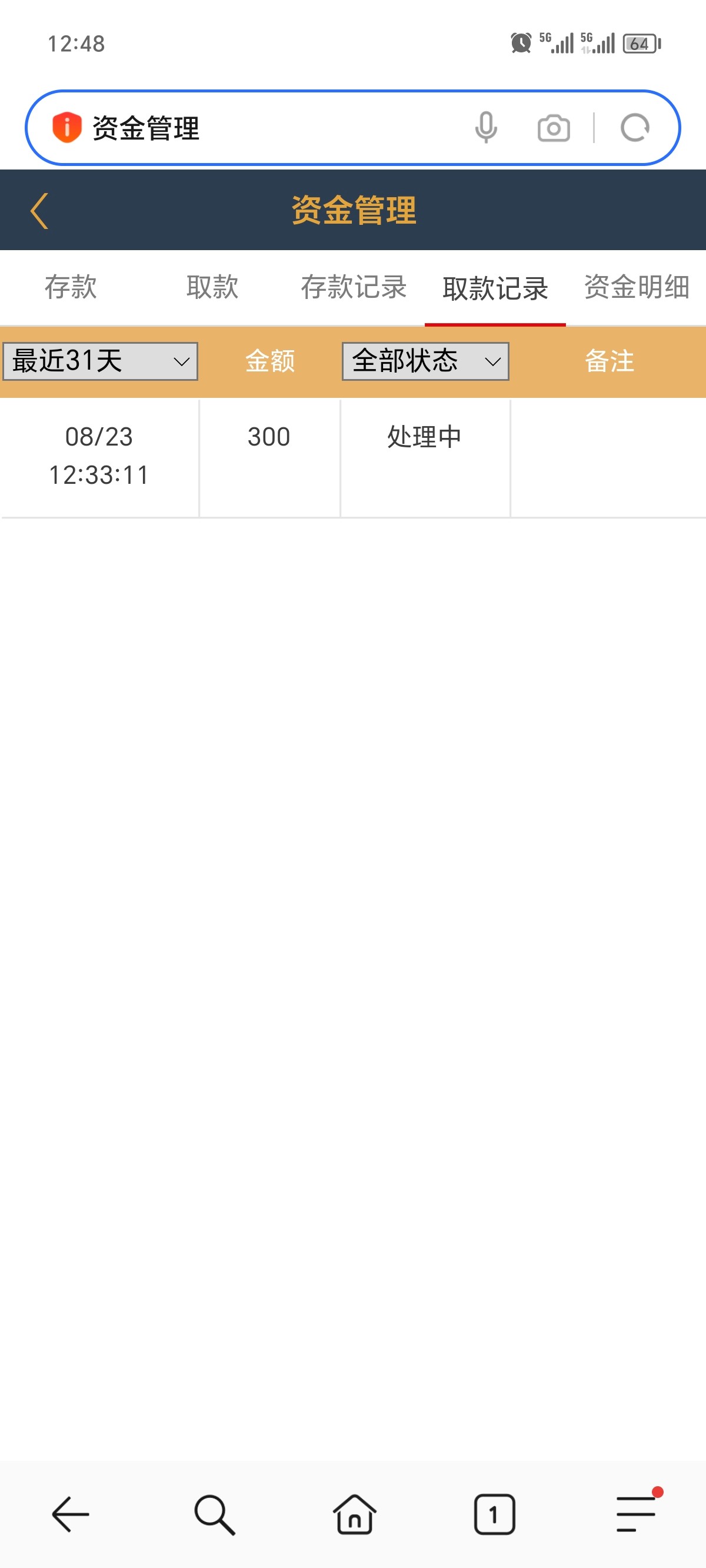Image resolution: width=706 pixels, height=1568 pixels.
Task: Go back using the browser's bottom back arrow
Action: (x=71, y=1514)
